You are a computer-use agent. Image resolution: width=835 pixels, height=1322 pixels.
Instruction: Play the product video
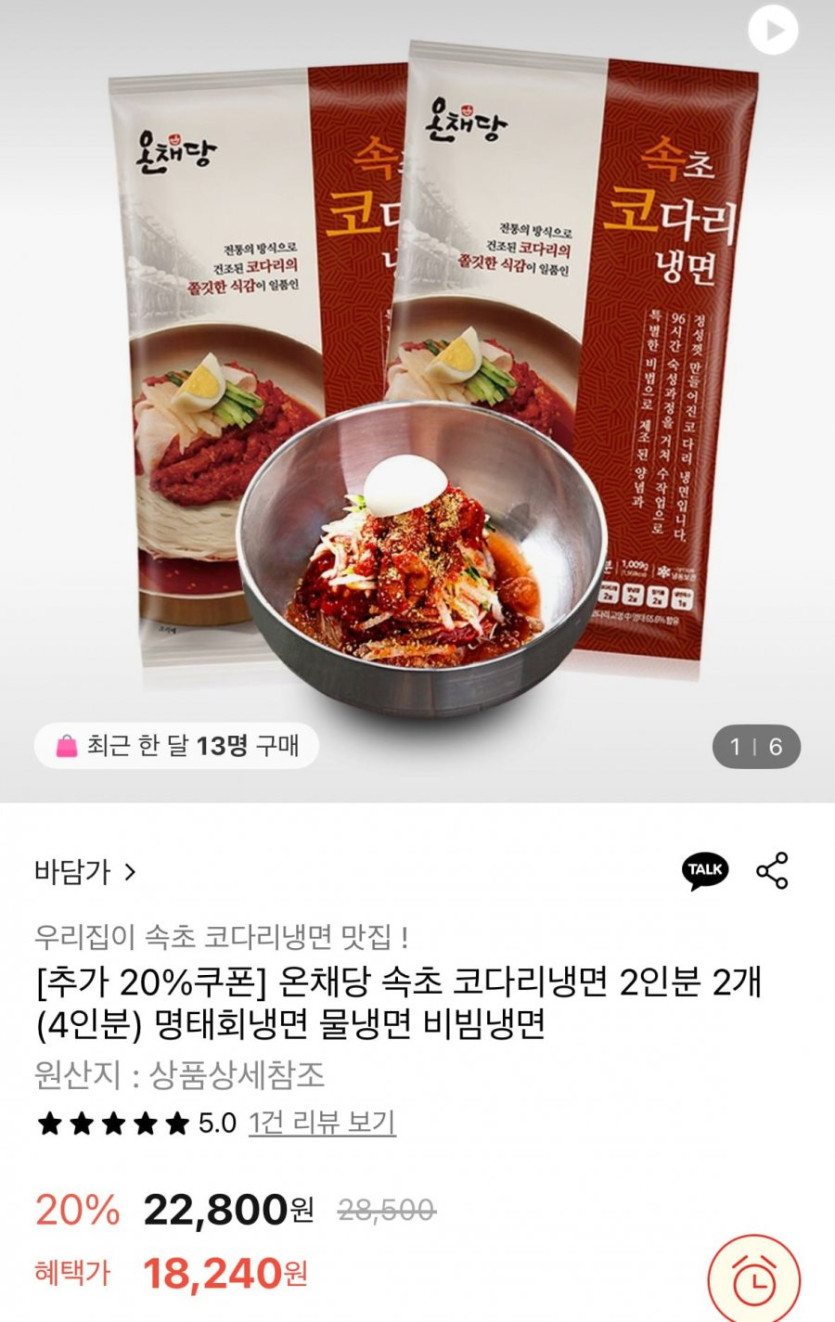[x=773, y=31]
